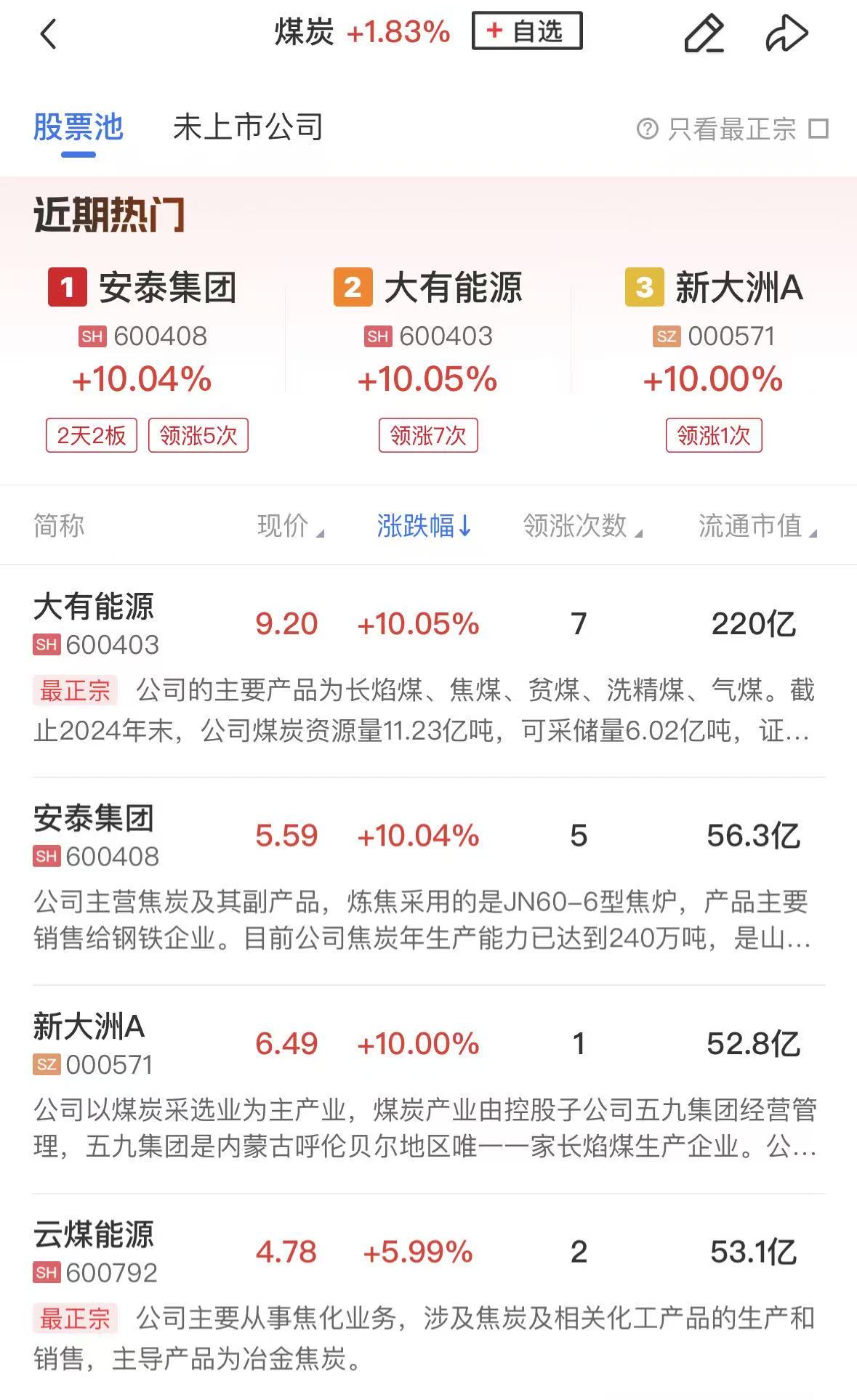
Task: Toggle sorting by 涨跌幅
Action: [424, 526]
